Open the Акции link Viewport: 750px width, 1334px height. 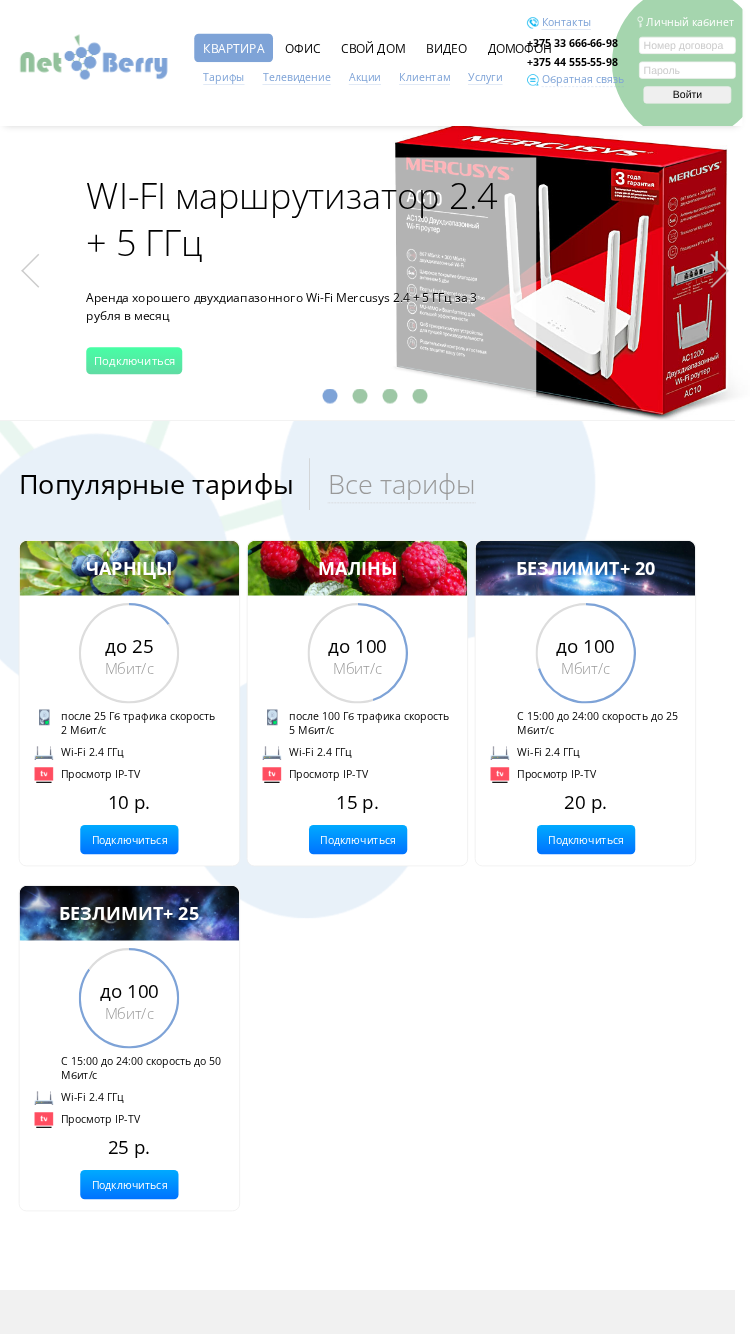pos(365,77)
